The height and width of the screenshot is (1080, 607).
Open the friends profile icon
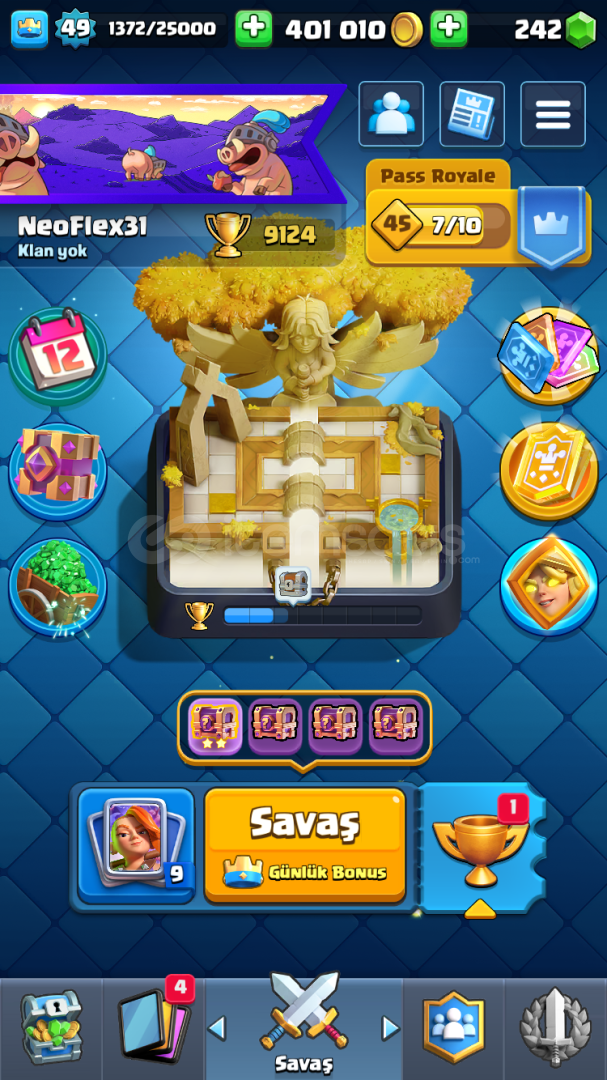(391, 114)
